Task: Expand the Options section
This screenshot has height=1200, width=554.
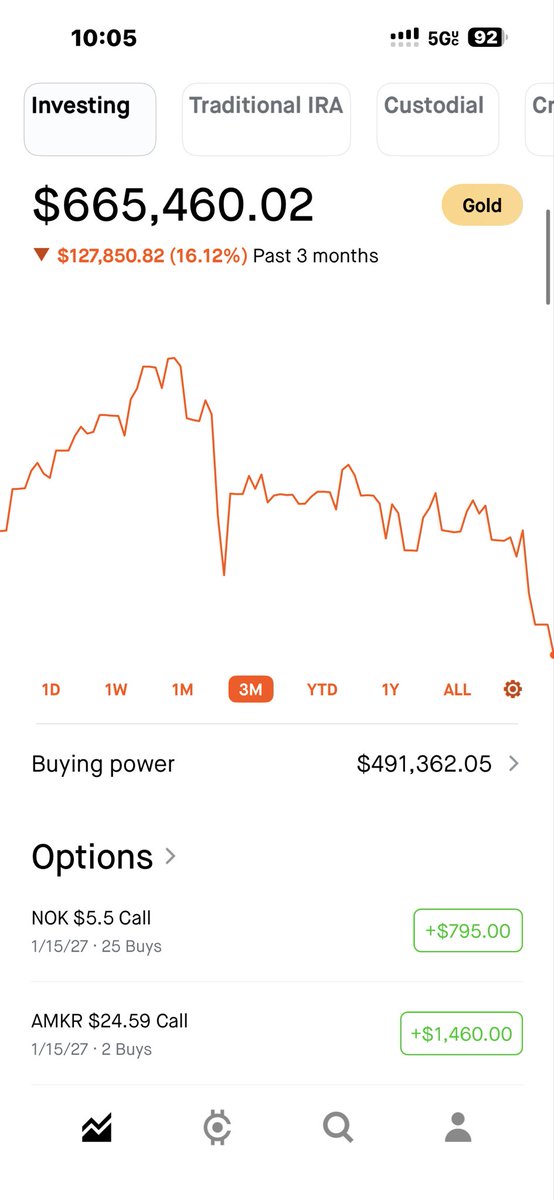Action: point(104,857)
